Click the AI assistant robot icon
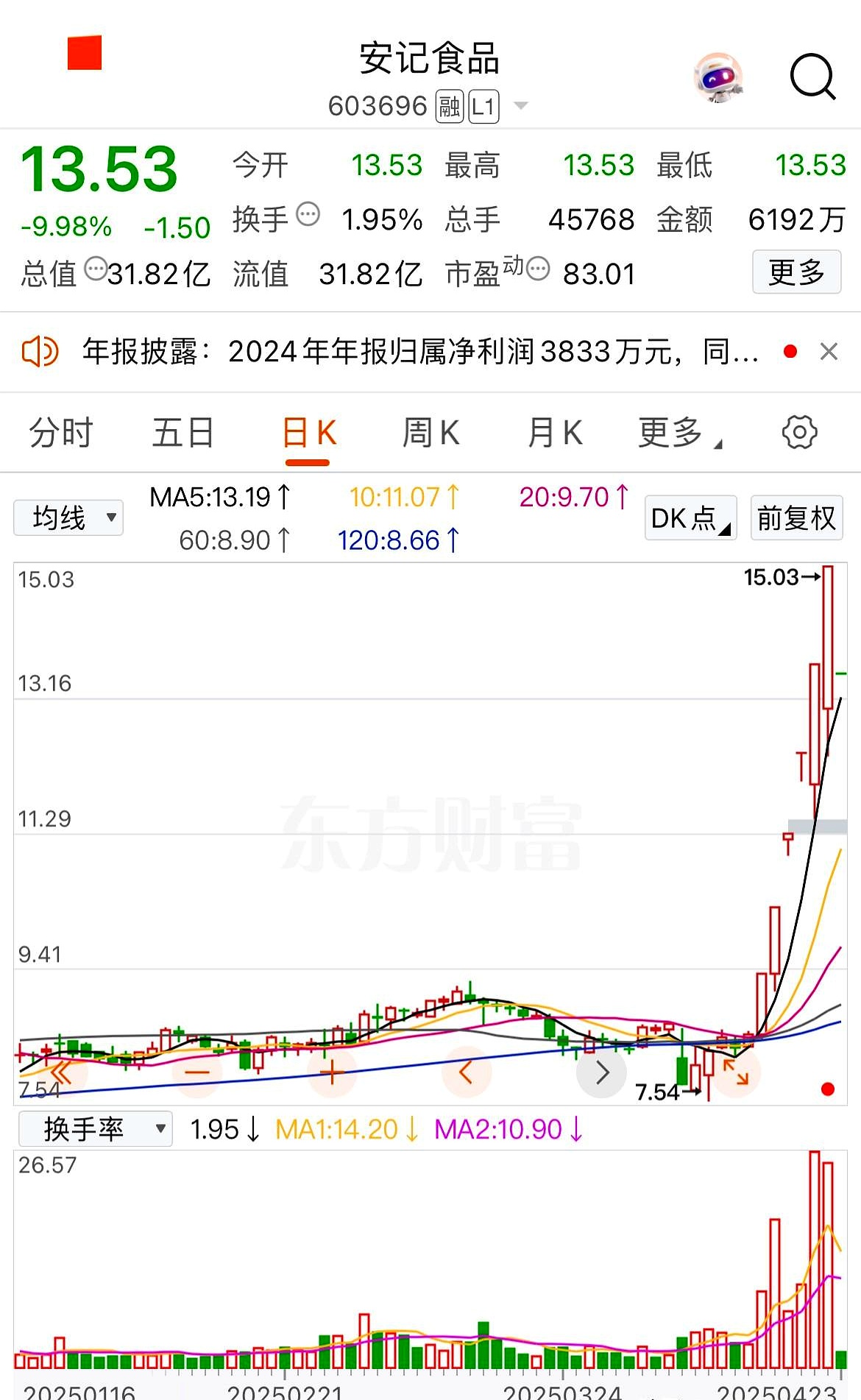The height and width of the screenshot is (1400, 861). click(x=719, y=76)
